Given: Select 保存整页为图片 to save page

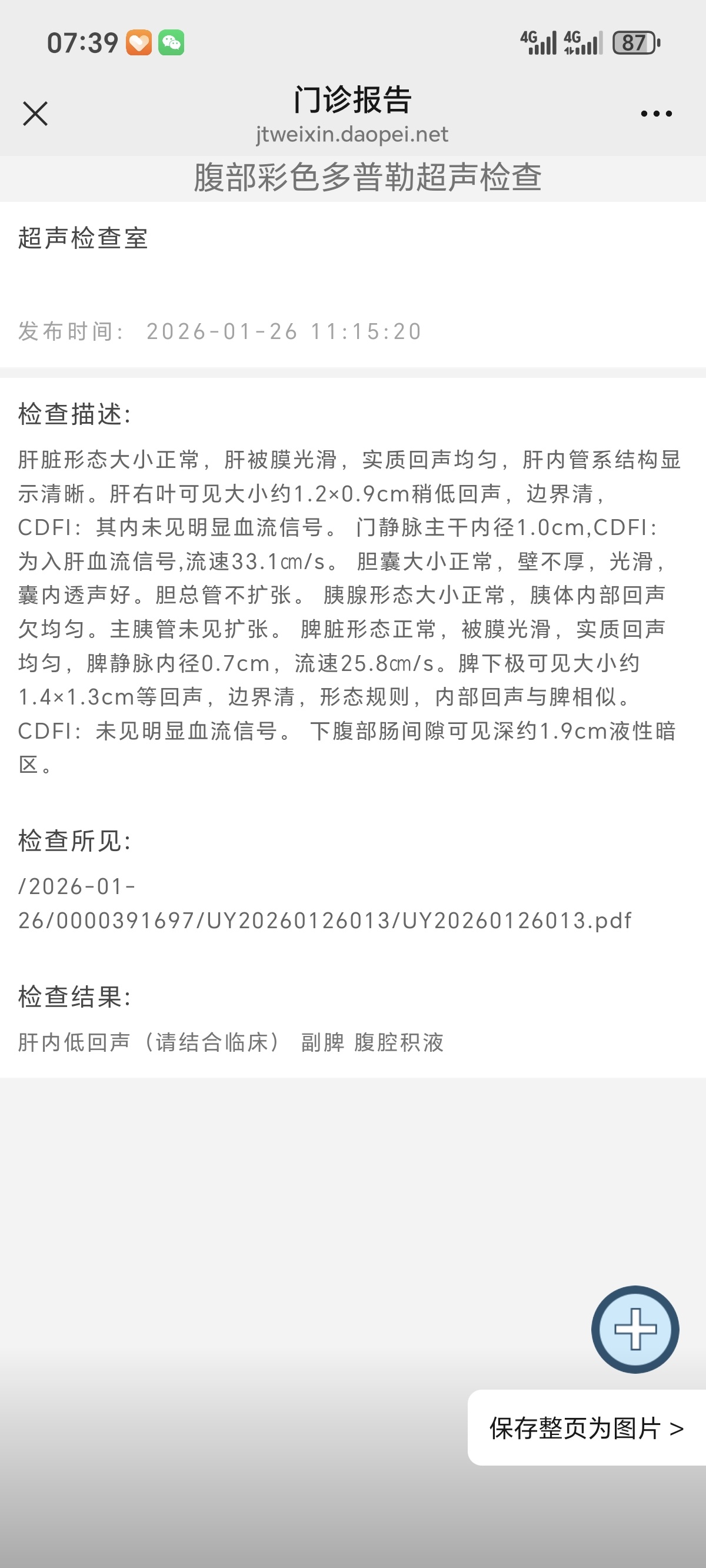Looking at the screenshot, I should [x=586, y=1428].
